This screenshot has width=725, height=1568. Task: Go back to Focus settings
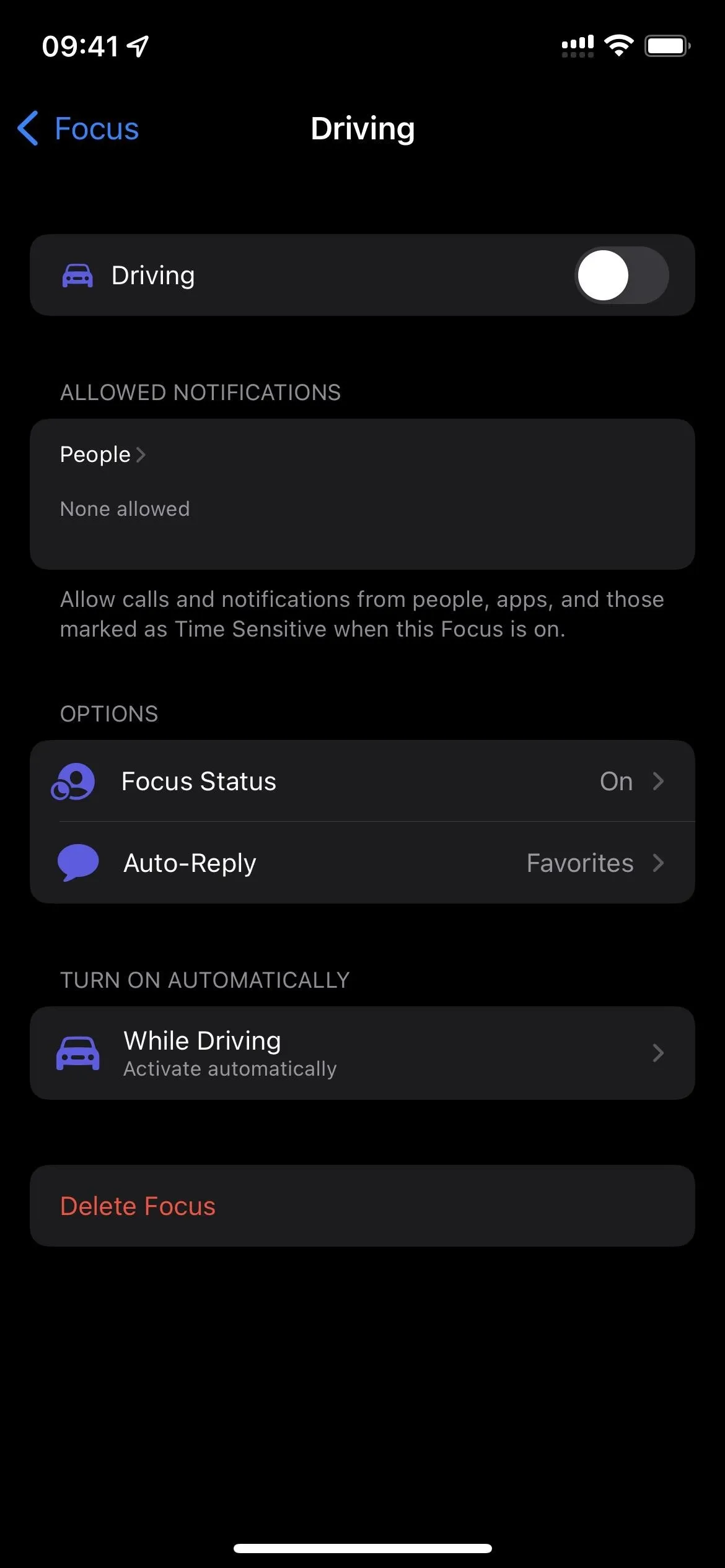click(78, 129)
